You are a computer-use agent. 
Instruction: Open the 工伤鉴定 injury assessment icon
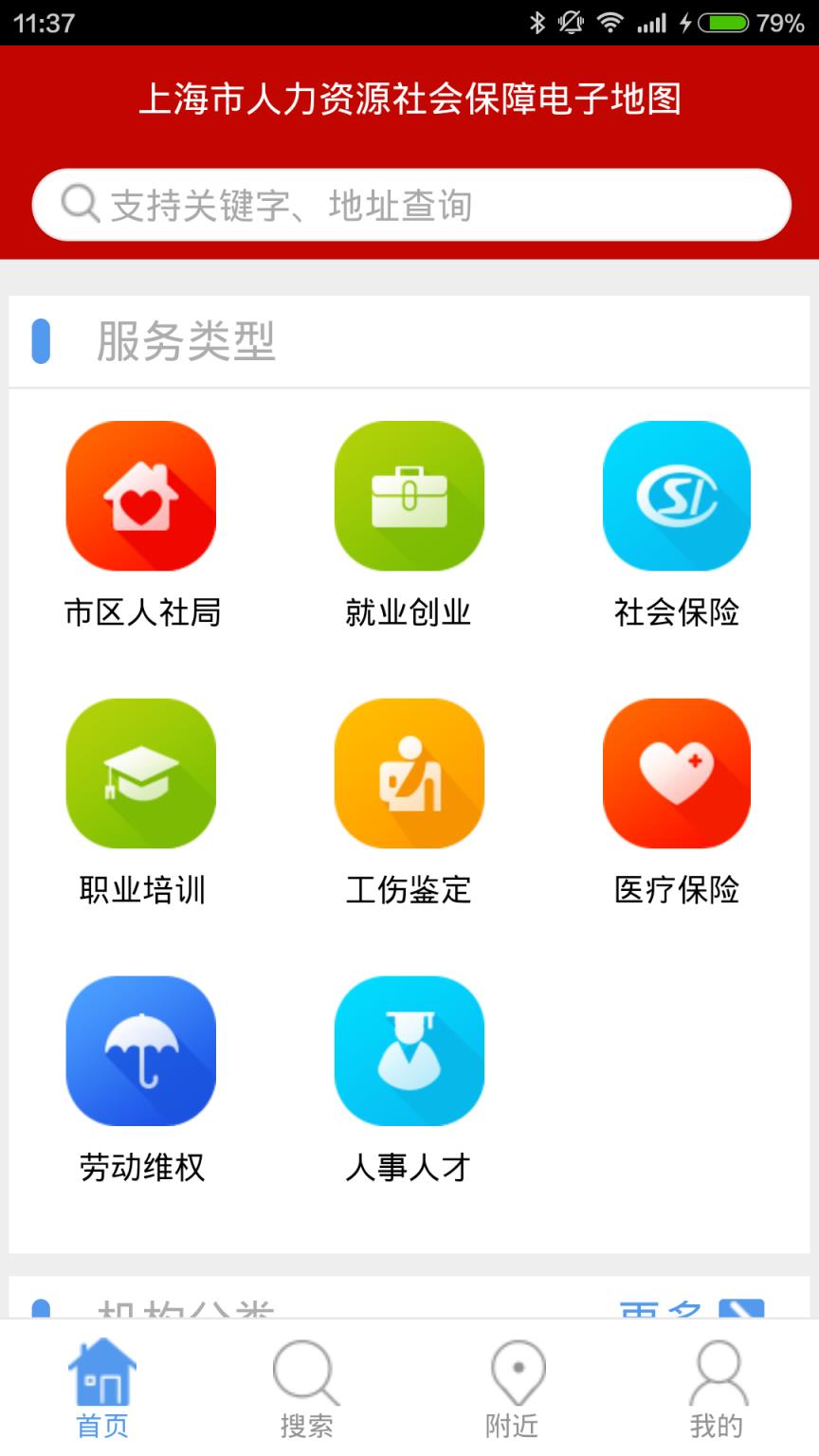(x=409, y=773)
